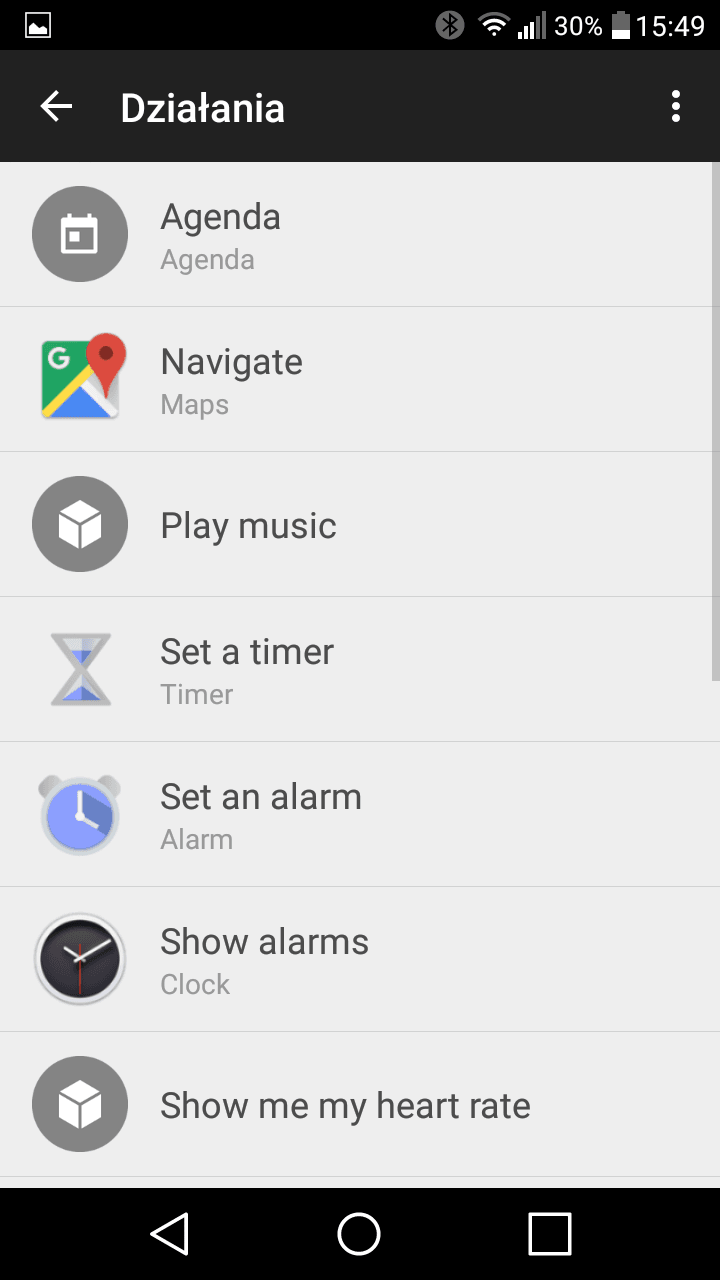Open the recent apps view
This screenshot has width=720, height=1280.
[549, 1234]
